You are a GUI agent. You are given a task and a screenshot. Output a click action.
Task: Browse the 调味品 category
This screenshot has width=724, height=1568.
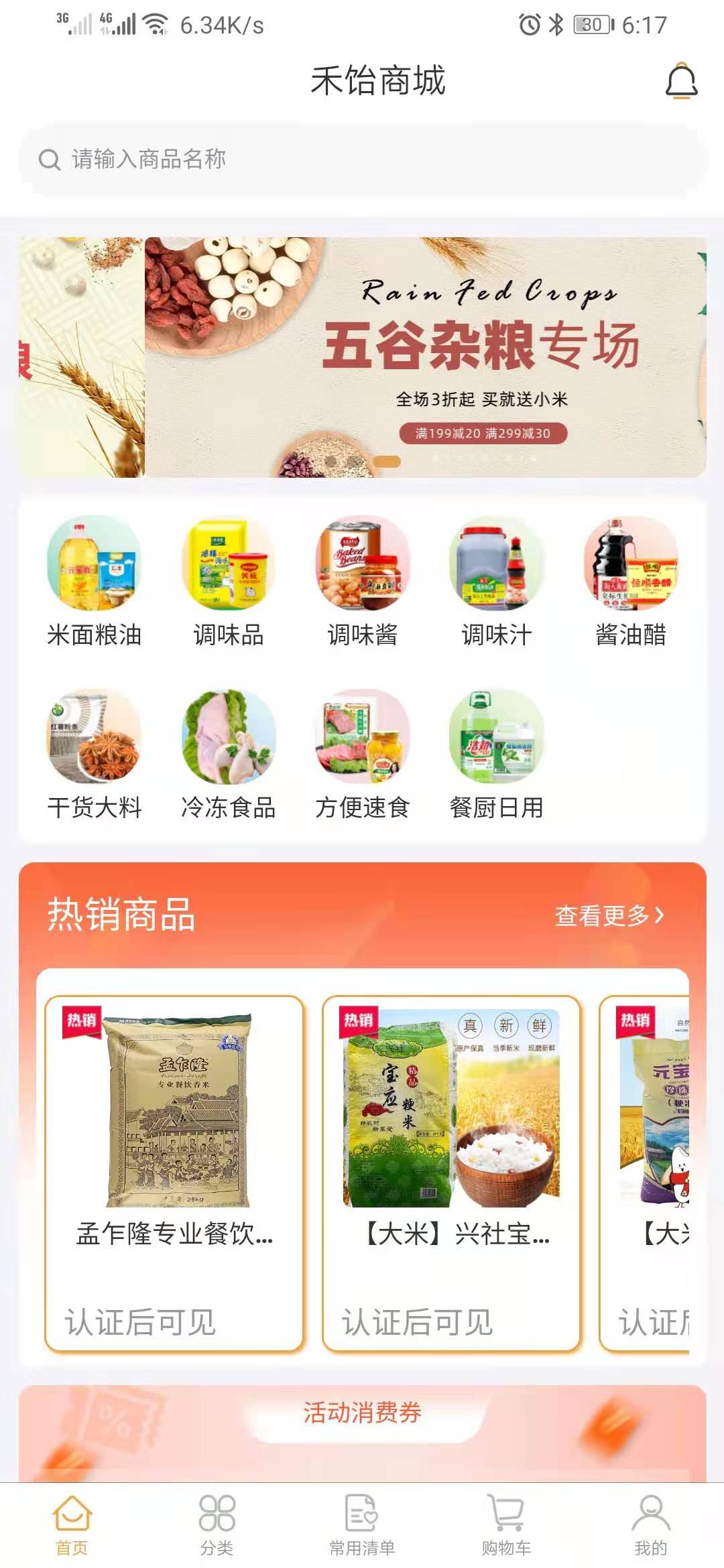tap(228, 580)
